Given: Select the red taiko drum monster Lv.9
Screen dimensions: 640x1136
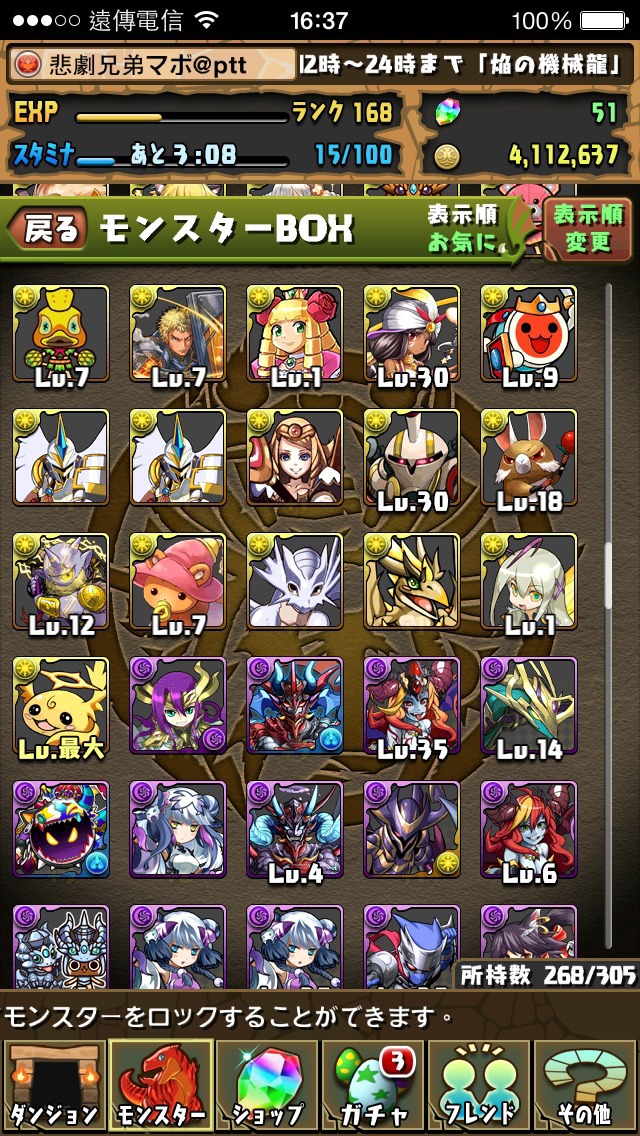Looking at the screenshot, I should pos(528,333).
